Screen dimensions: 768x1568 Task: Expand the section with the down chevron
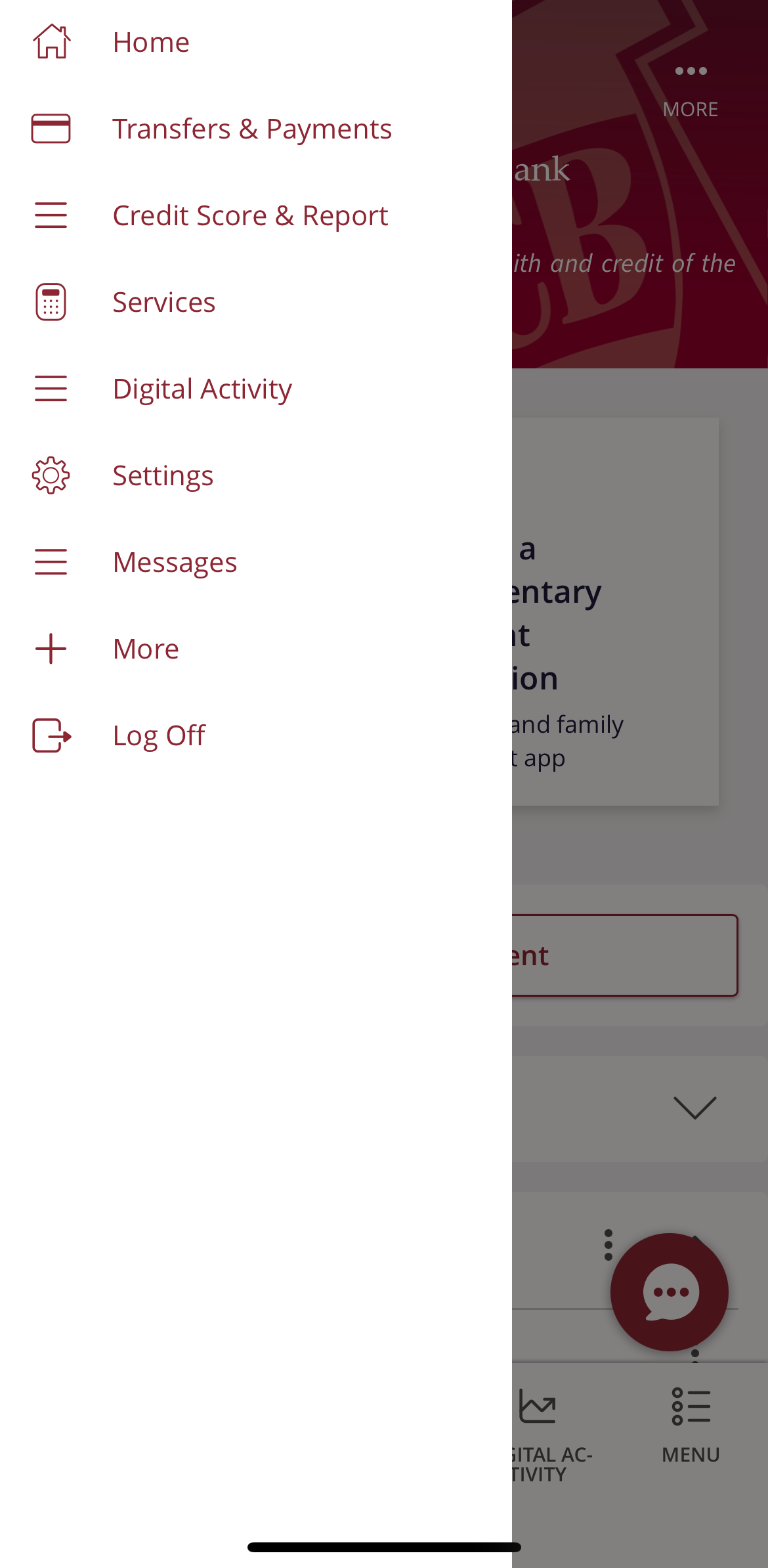pos(694,1108)
